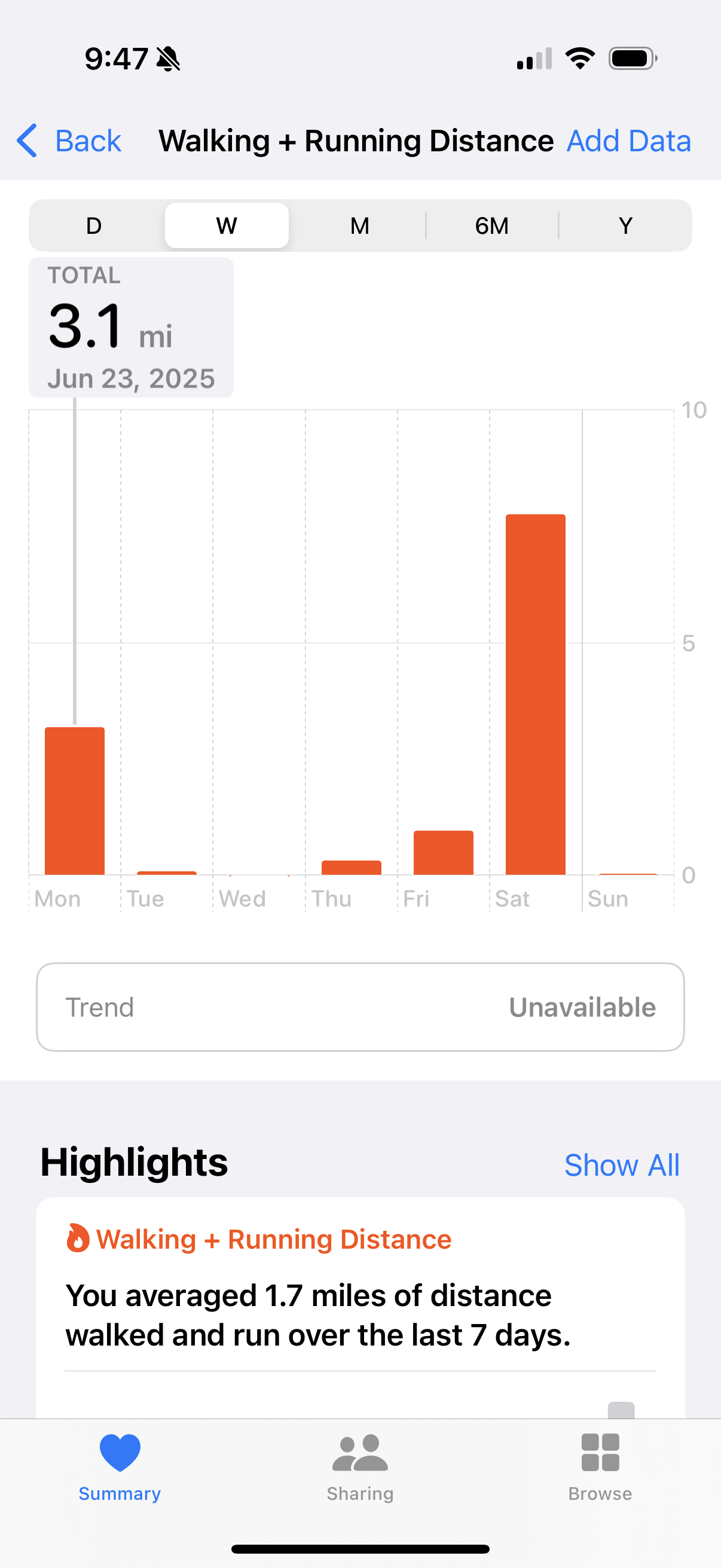
Task: Go back to the previous screen
Action: pos(69,141)
